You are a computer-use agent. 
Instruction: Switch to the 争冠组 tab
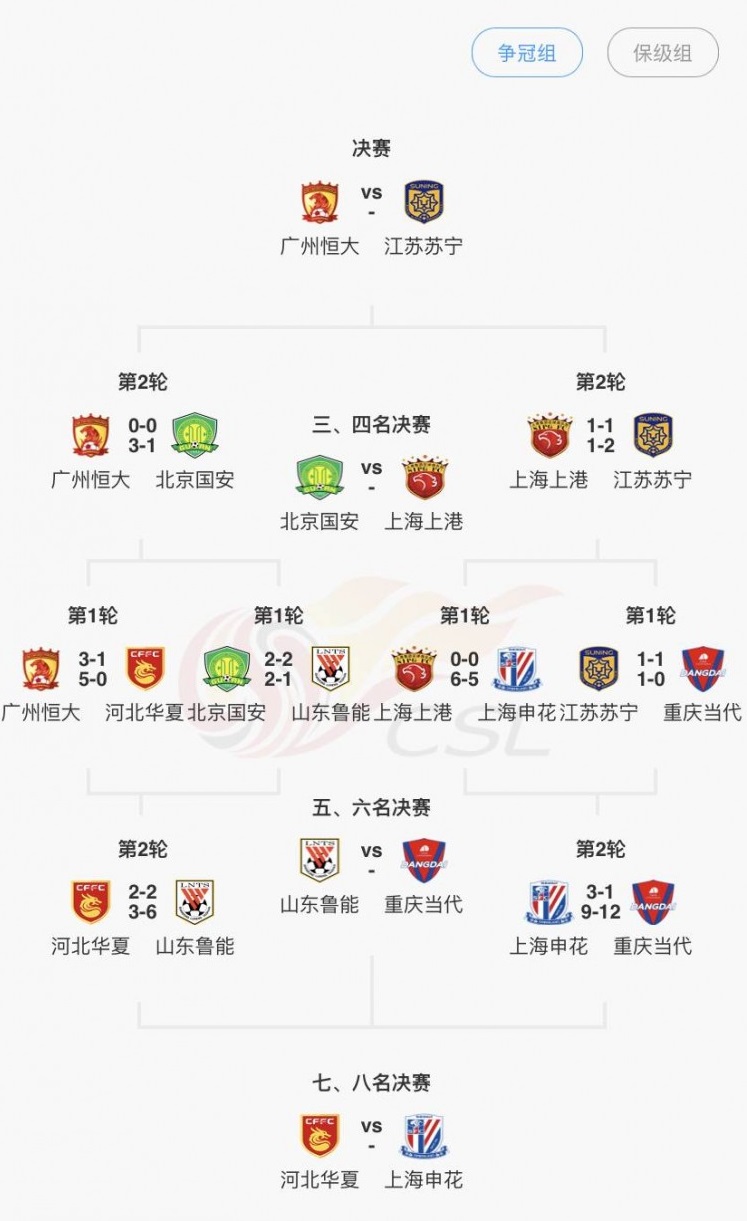tap(527, 53)
